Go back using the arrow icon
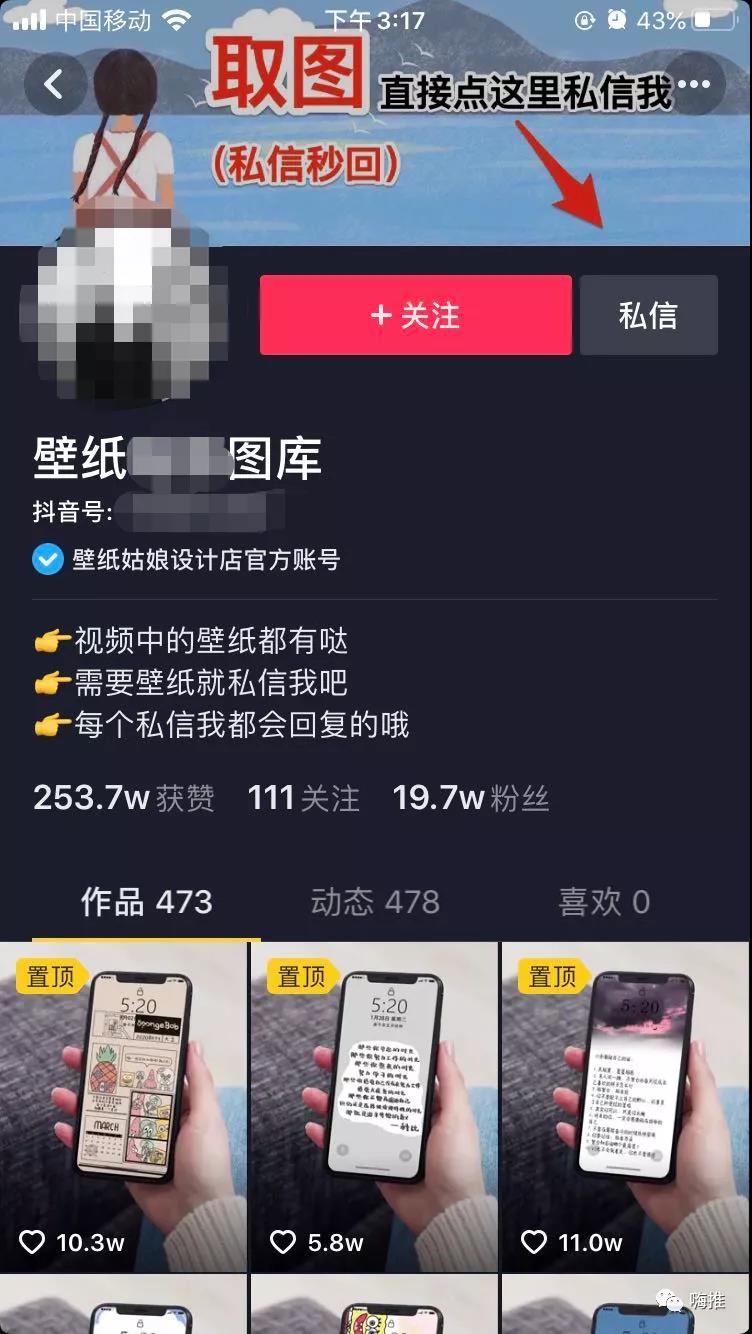This screenshot has width=752, height=1334. coord(54,85)
